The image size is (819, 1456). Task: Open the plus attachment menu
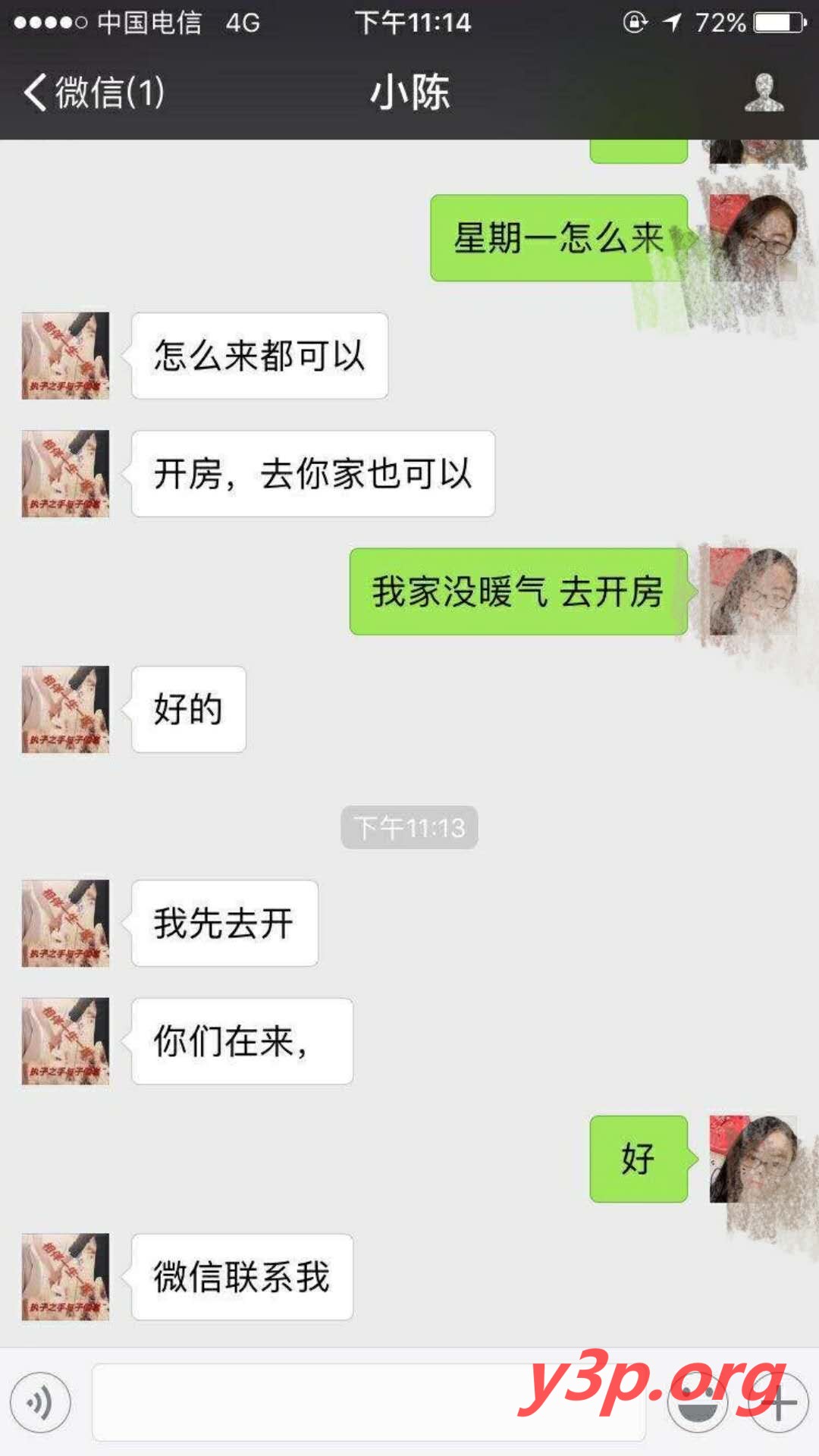click(x=779, y=1402)
